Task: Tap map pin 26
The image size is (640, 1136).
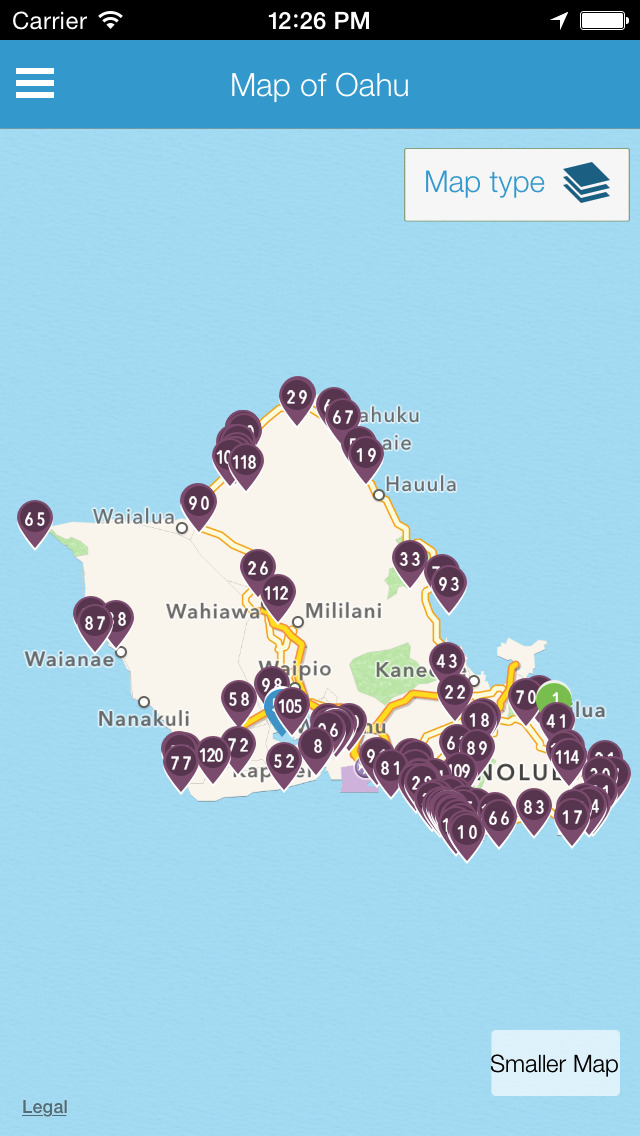Action: click(x=258, y=568)
